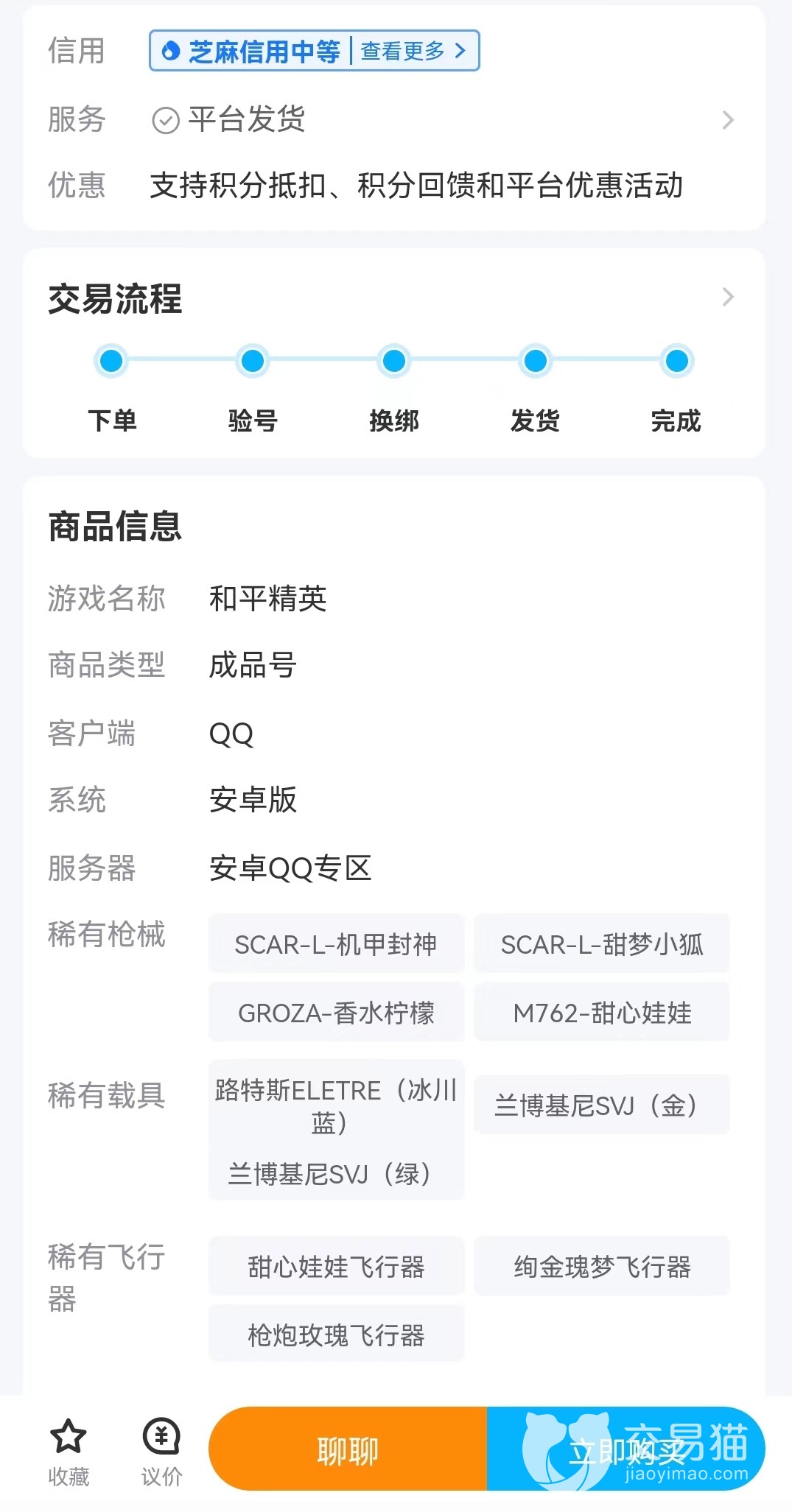This screenshot has height=1512, width=792.
Task: Add this listing to 收藏
Action: tap(69, 1451)
